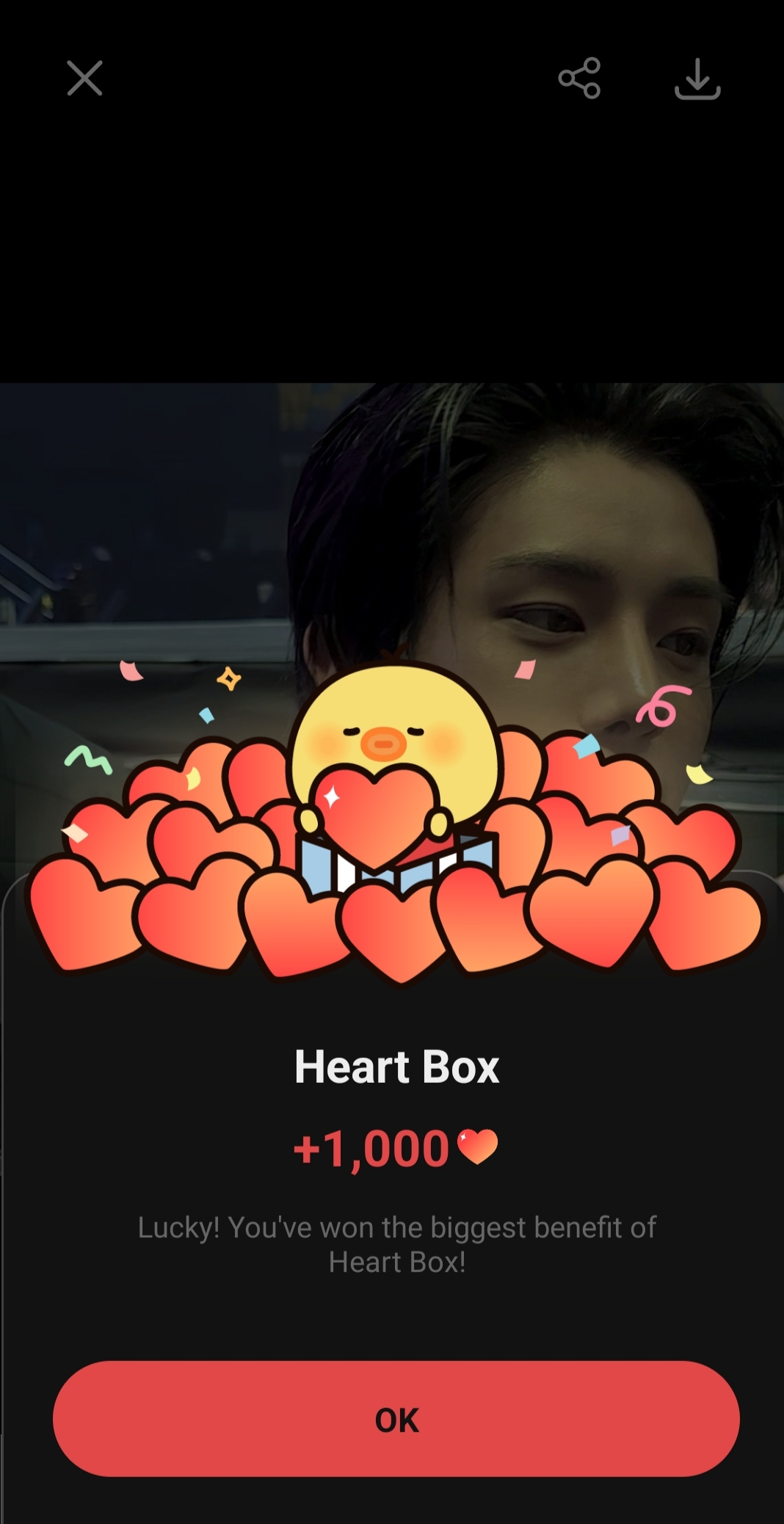The image size is (784, 1524).
Task: Close the image viewer
Action: click(84, 79)
